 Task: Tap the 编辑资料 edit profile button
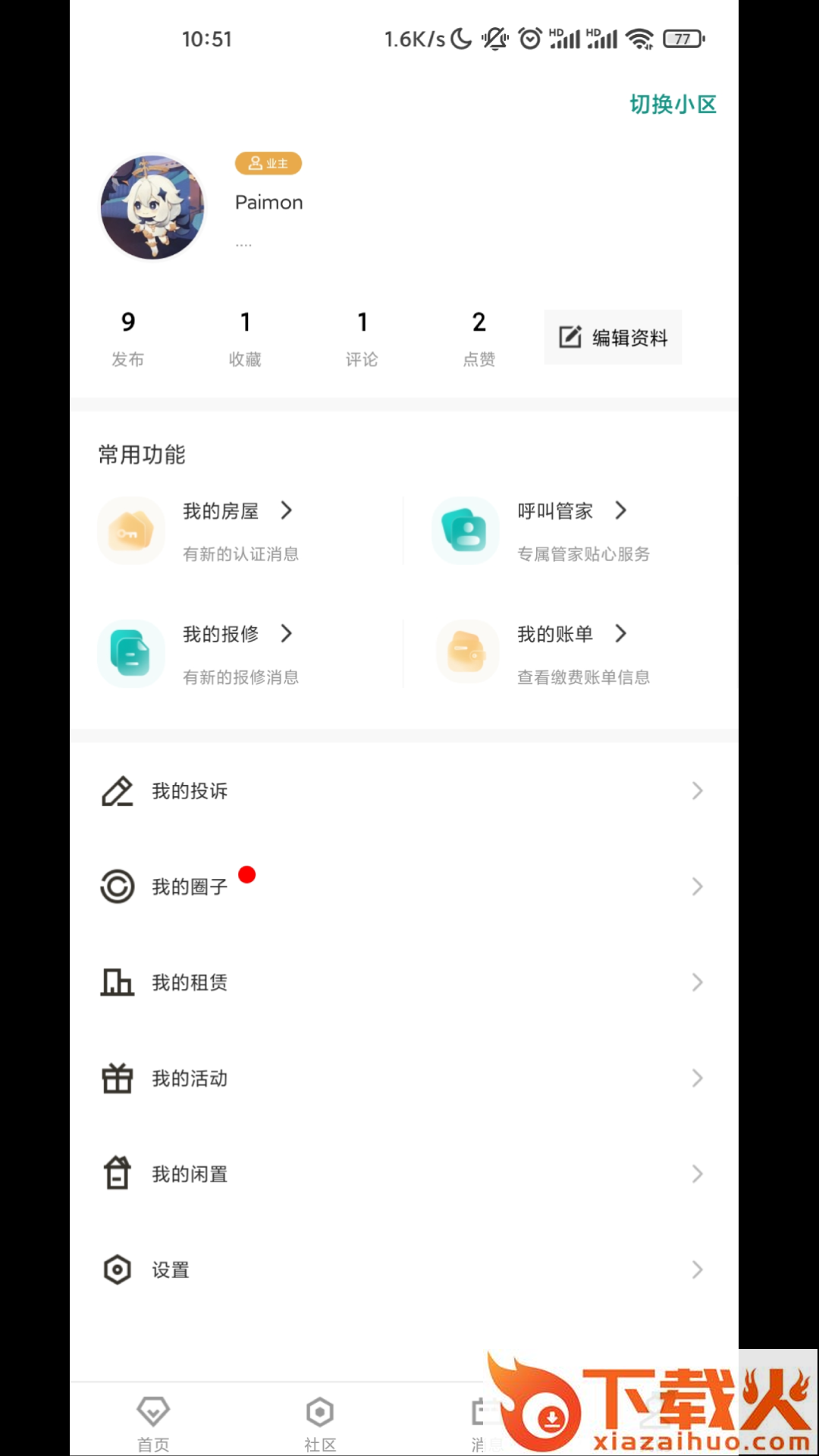point(613,337)
